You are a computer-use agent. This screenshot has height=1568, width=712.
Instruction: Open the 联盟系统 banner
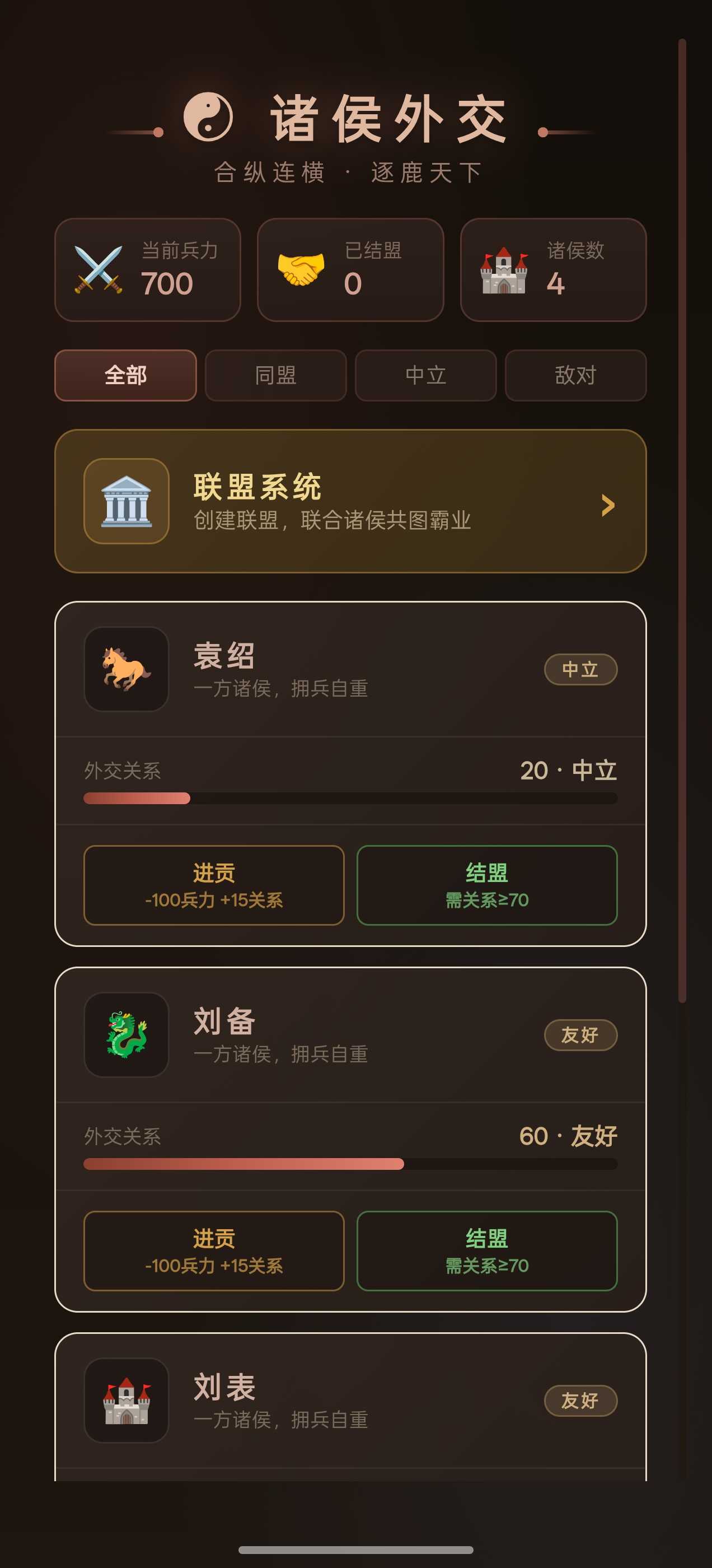pyautogui.click(x=350, y=501)
